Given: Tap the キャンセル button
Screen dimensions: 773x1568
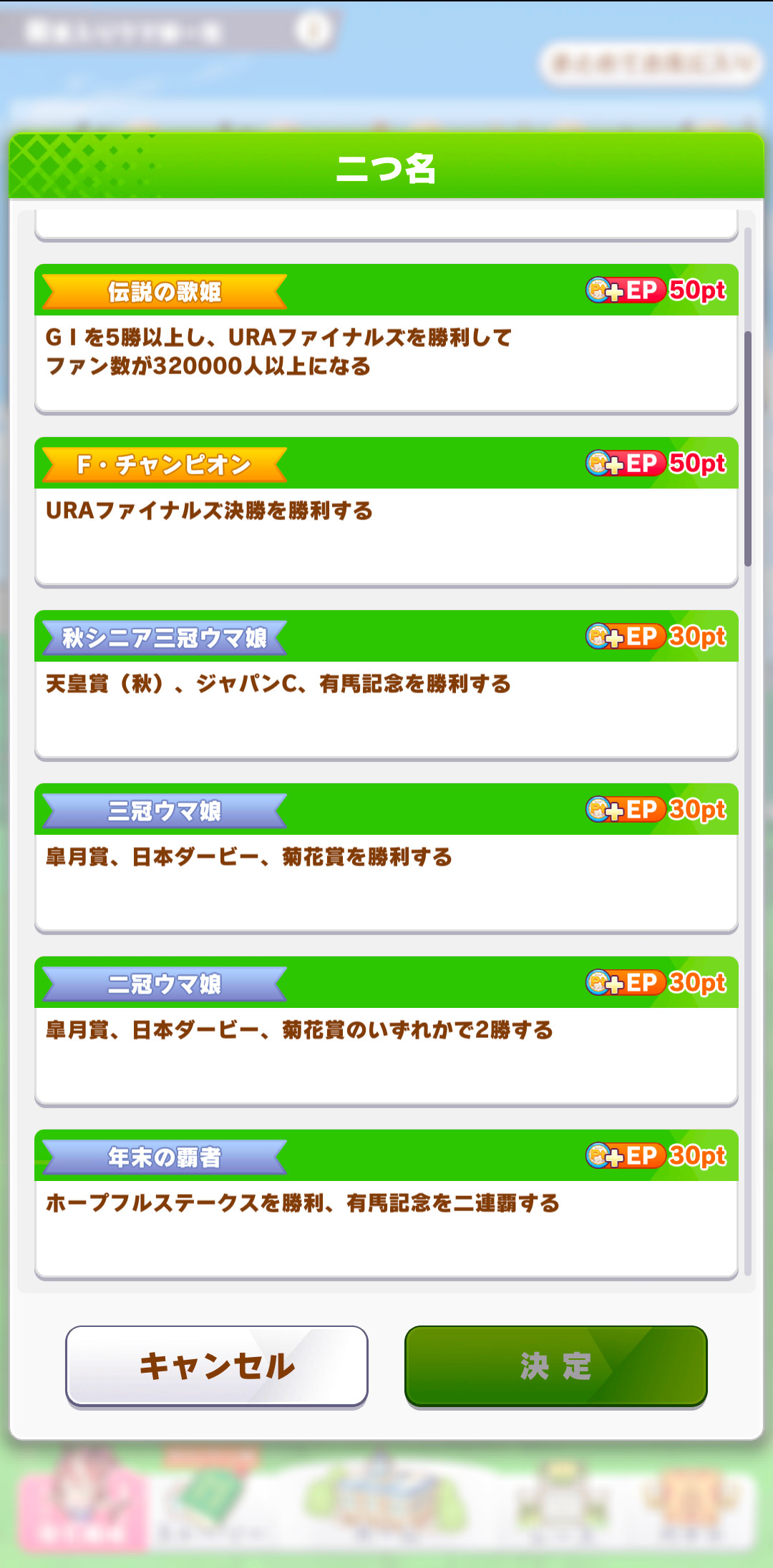Looking at the screenshot, I should pos(217,1366).
